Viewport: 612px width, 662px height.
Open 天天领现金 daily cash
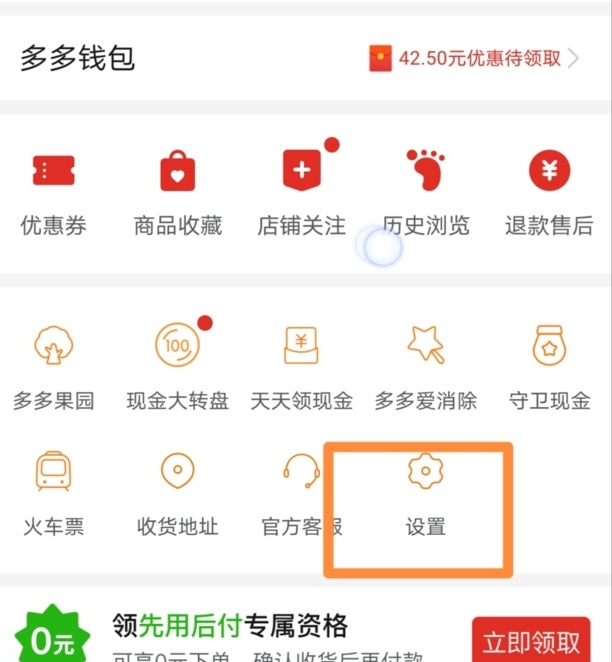pos(301,368)
